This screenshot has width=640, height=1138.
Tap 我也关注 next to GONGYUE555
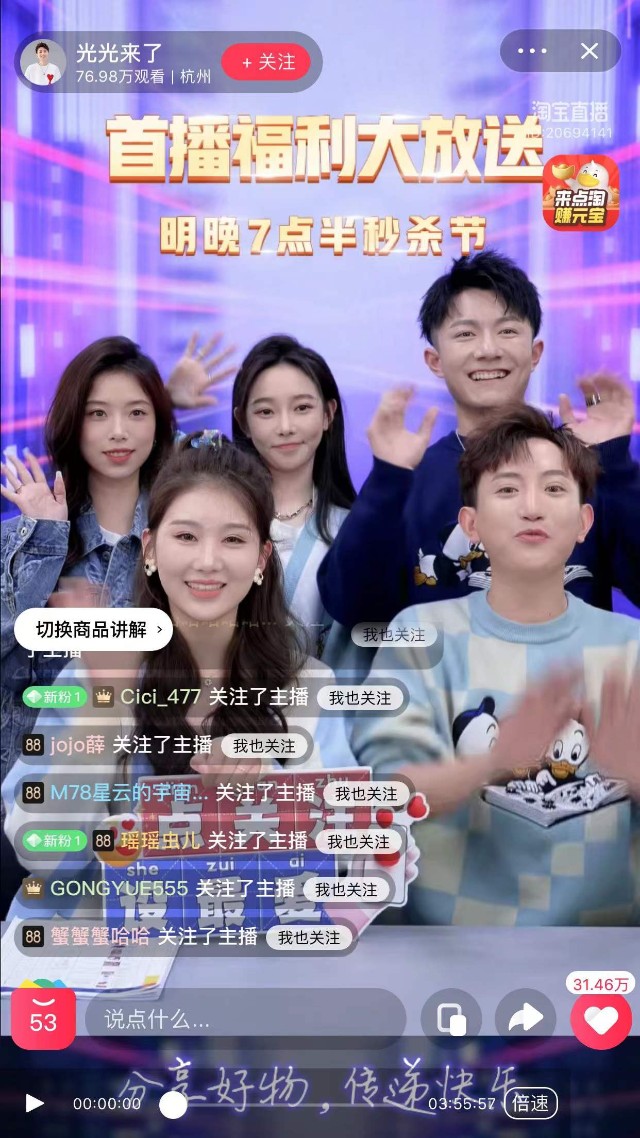(346, 890)
